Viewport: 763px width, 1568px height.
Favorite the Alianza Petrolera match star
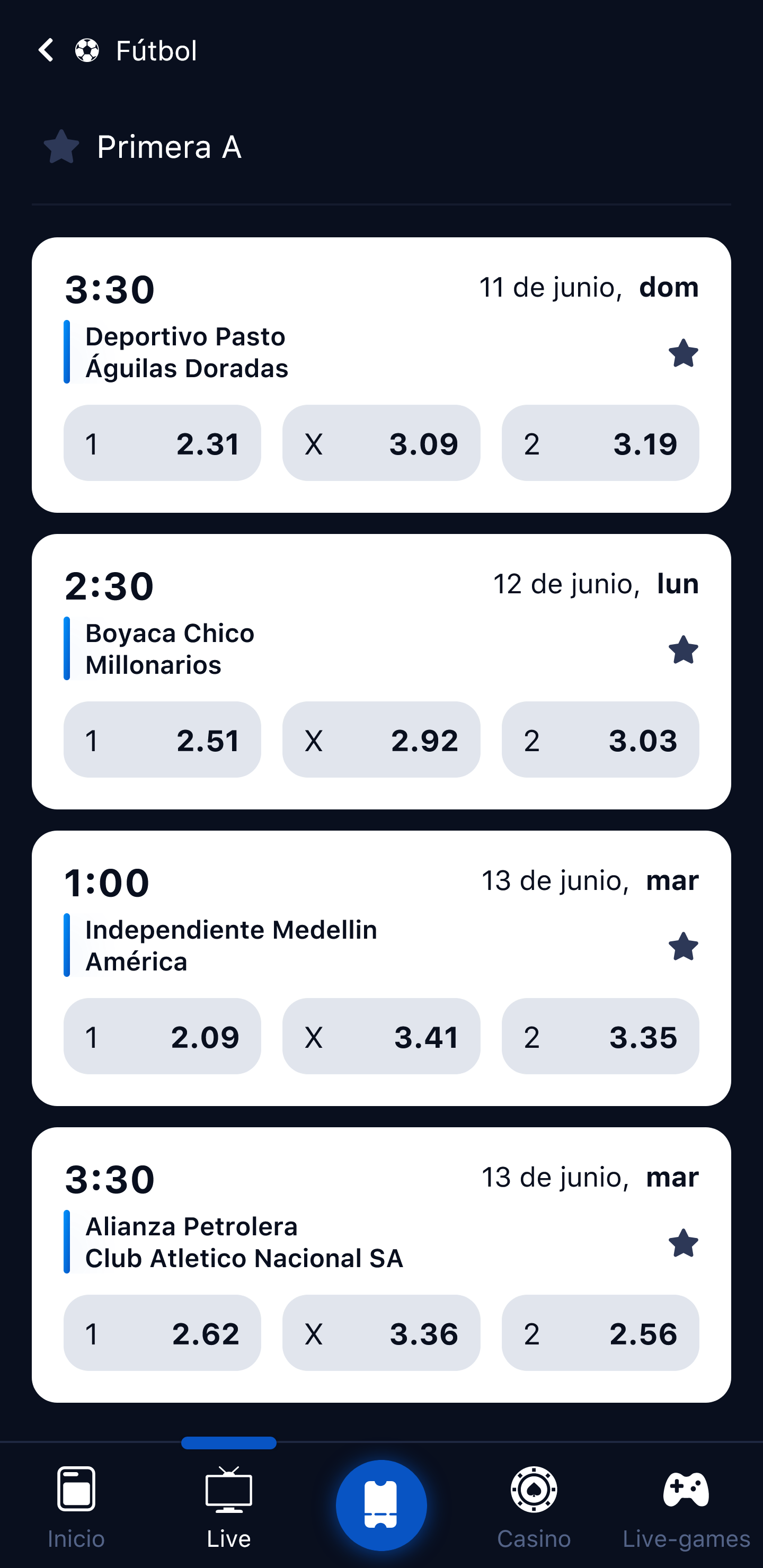683,1244
